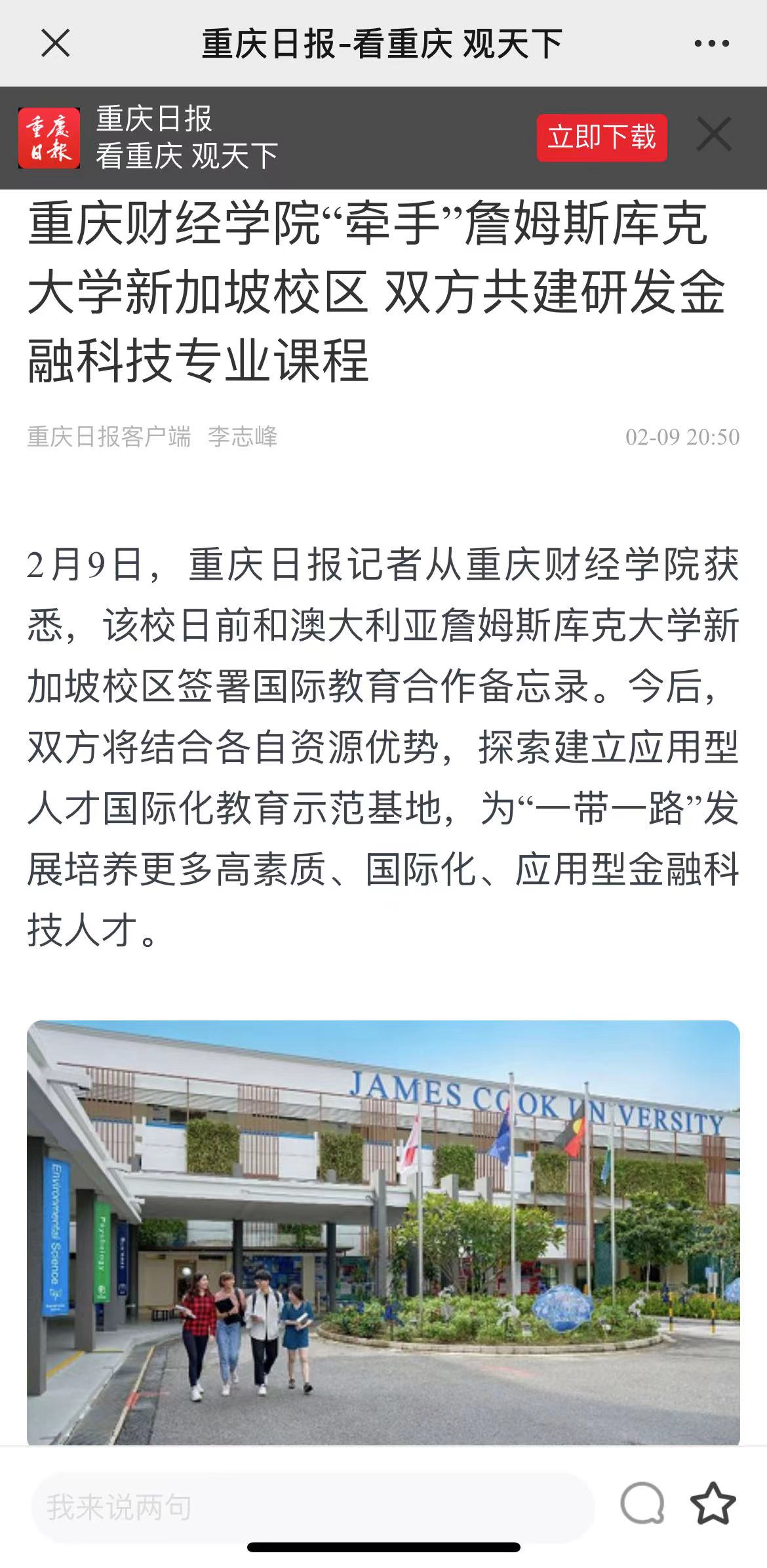
Task: View comments via the speech bubble icon
Action: pos(642,1504)
